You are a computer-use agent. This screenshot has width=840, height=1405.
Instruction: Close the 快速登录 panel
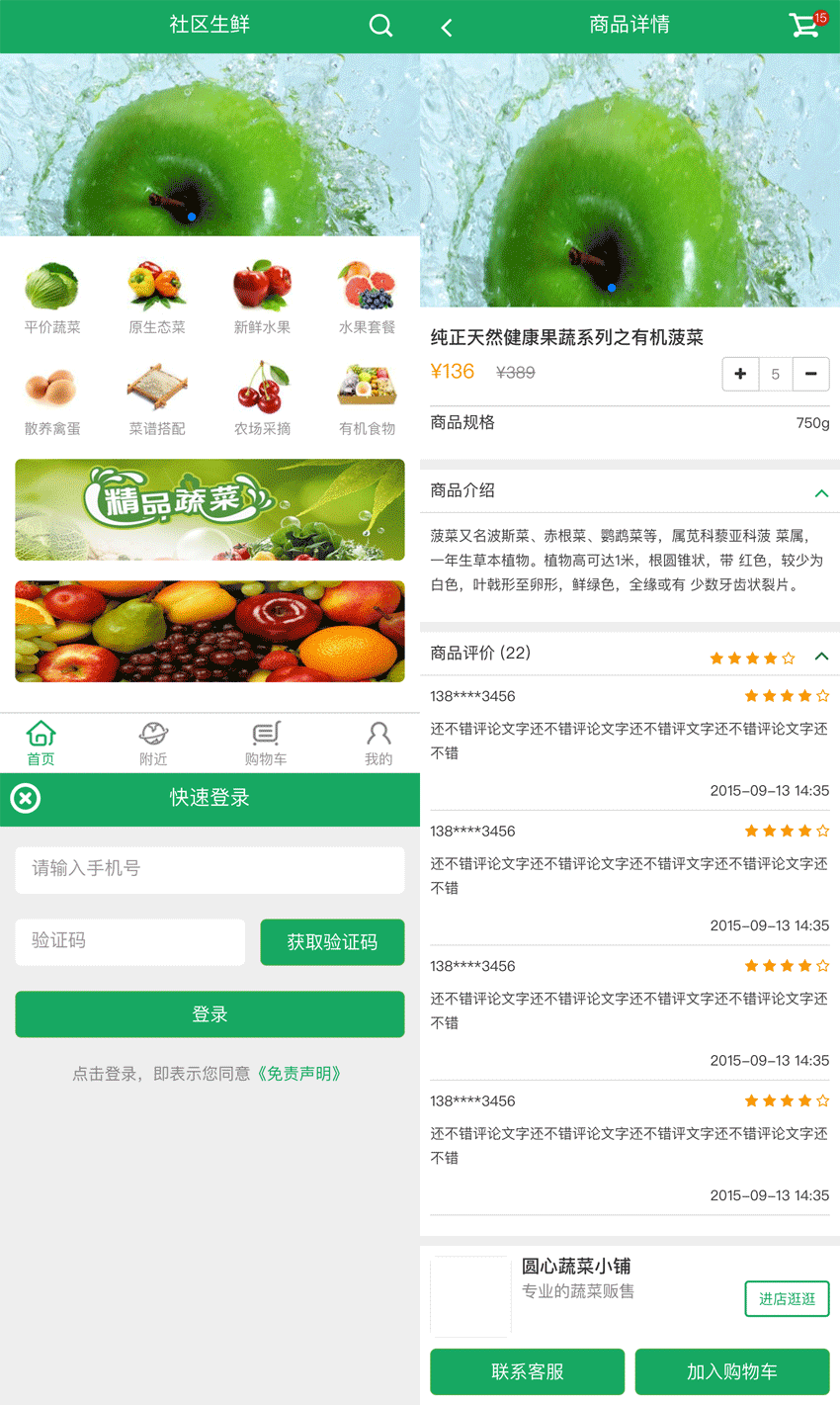point(26,798)
